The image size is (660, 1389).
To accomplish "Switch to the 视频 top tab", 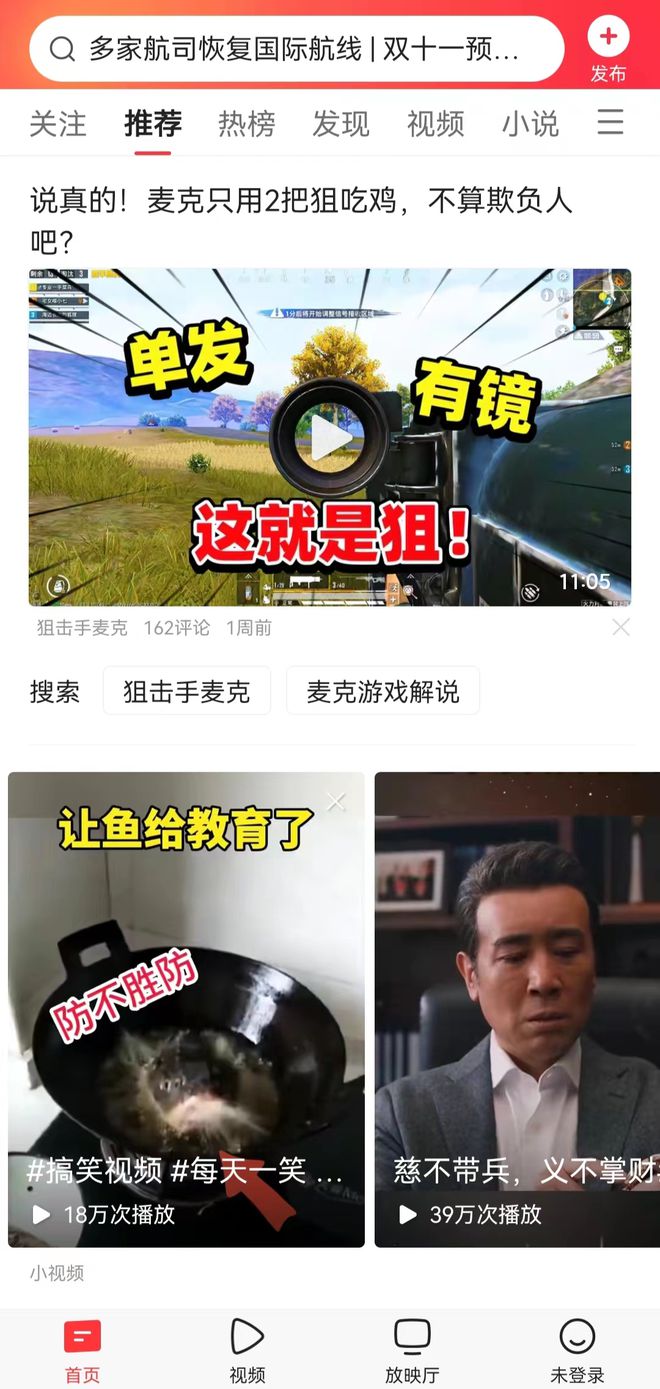I will (435, 123).
